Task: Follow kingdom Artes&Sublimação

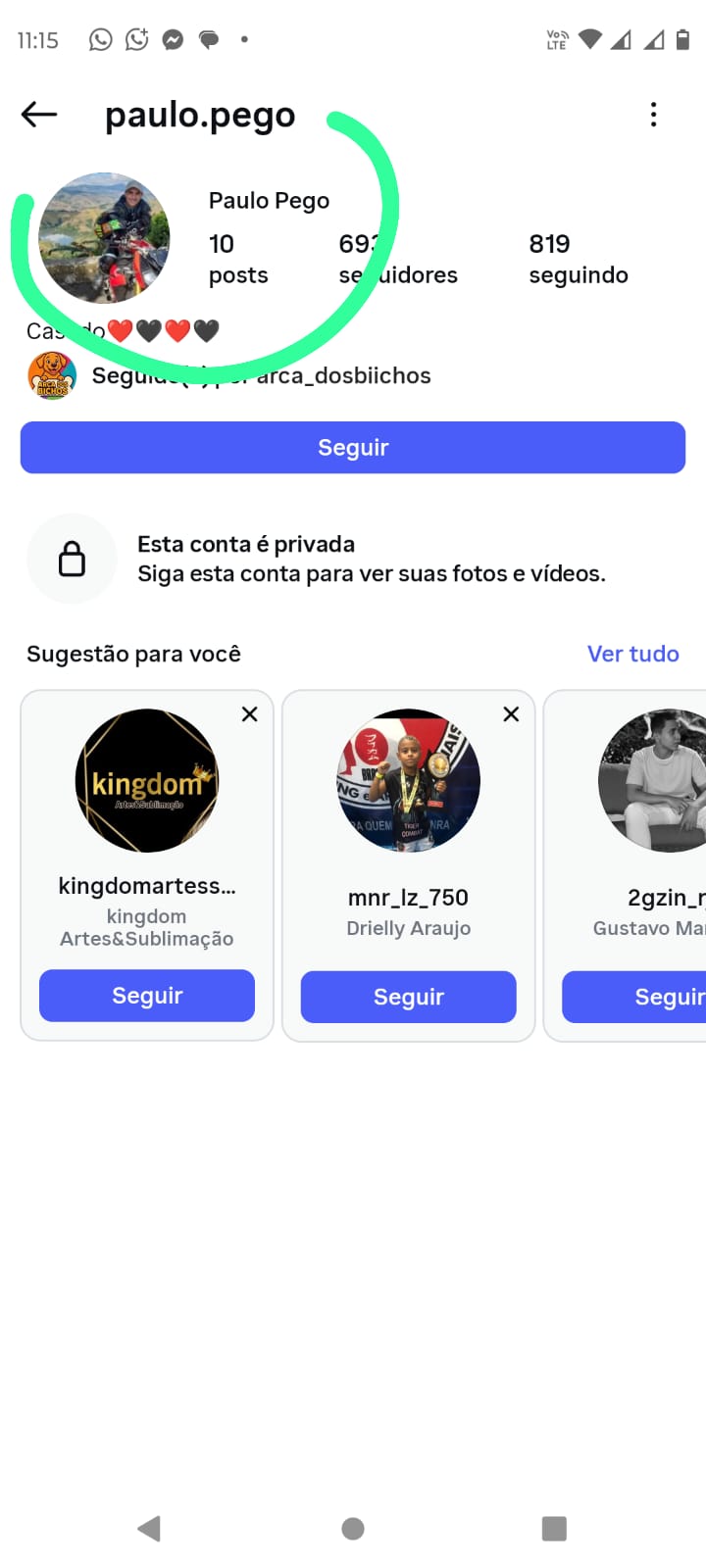Action: [x=147, y=996]
